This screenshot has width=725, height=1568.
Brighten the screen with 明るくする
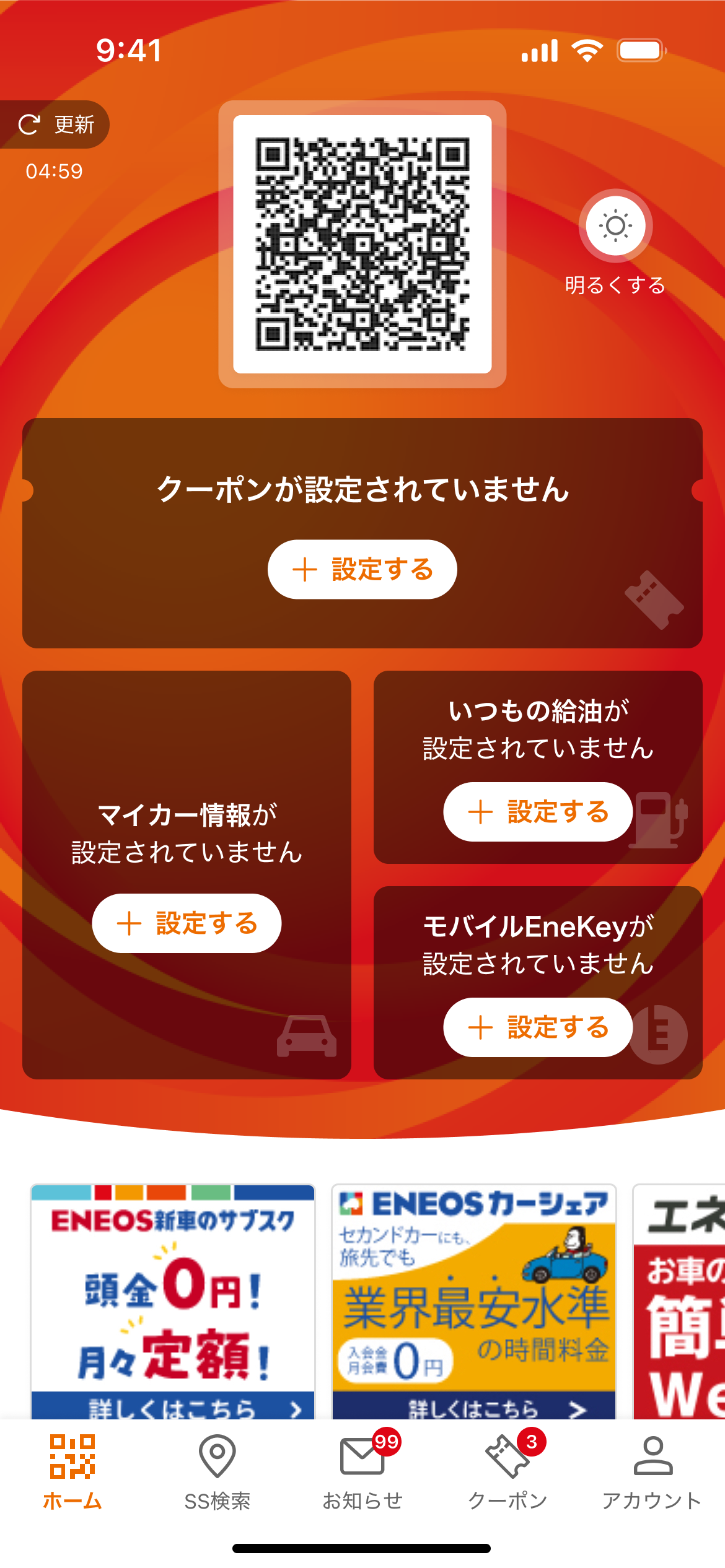[615, 226]
